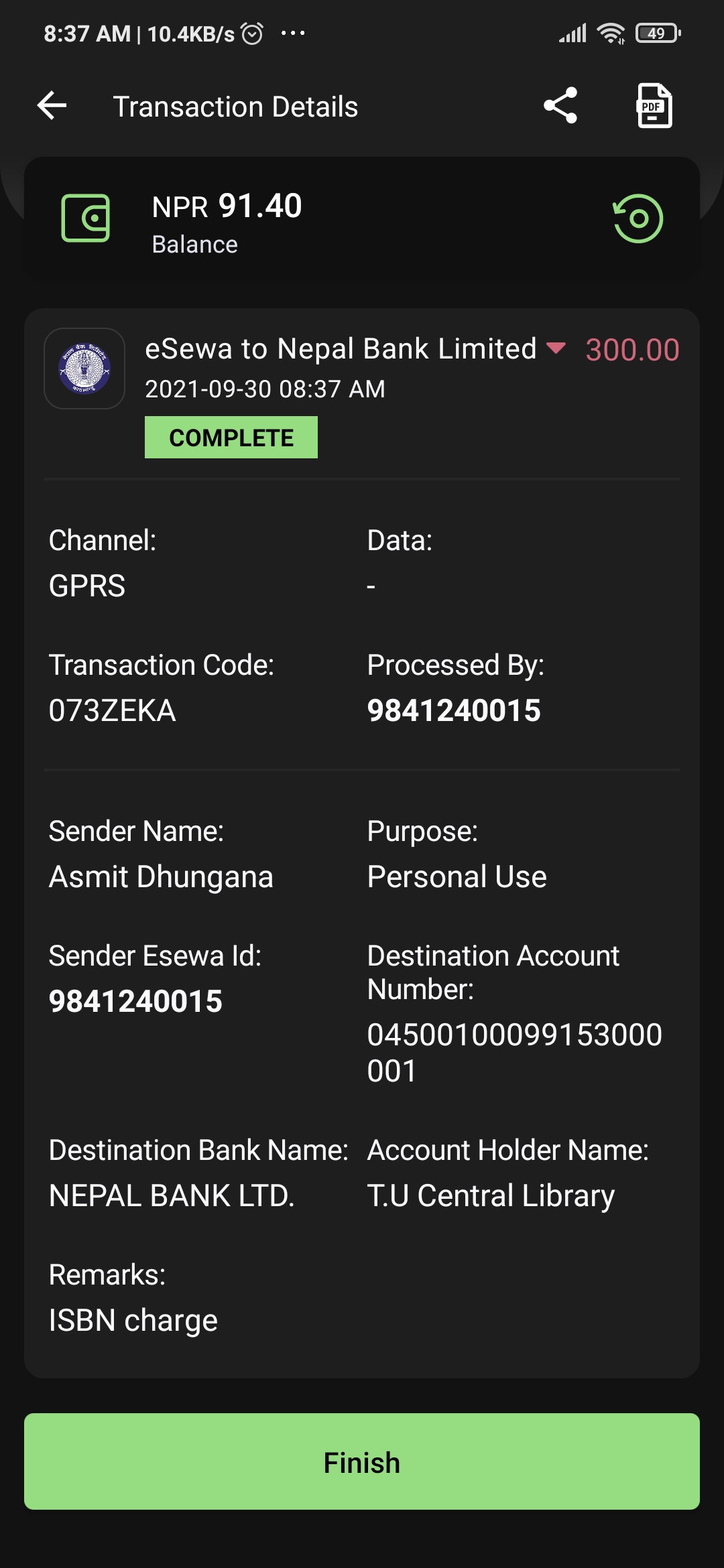Tap the Finish button
The height and width of the screenshot is (1568, 724).
pyautogui.click(x=362, y=1461)
